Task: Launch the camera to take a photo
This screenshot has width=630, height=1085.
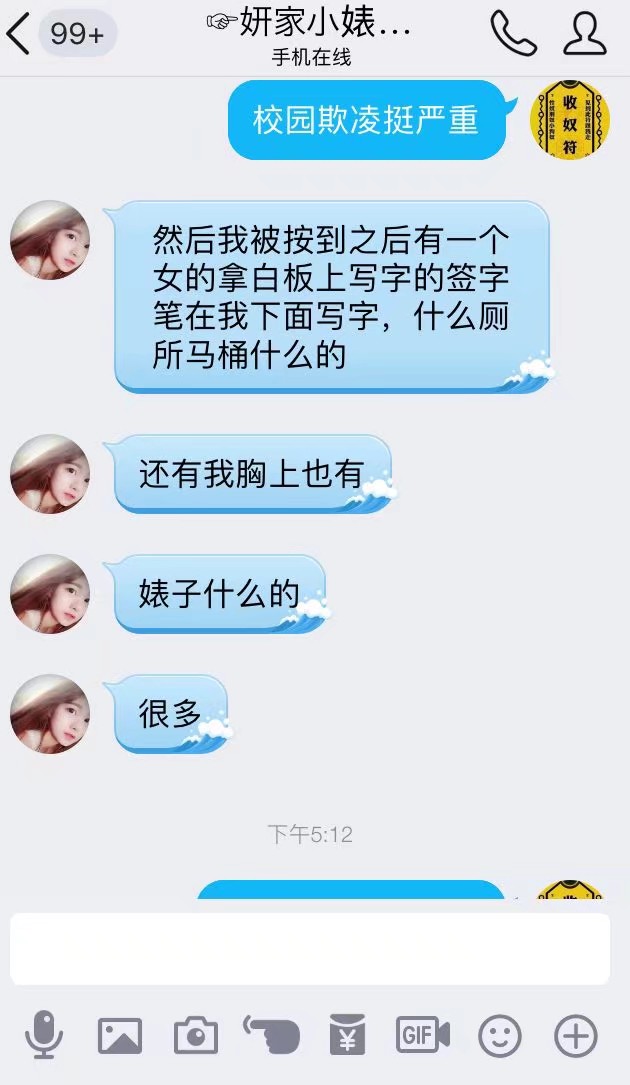Action: pyautogui.click(x=196, y=1036)
